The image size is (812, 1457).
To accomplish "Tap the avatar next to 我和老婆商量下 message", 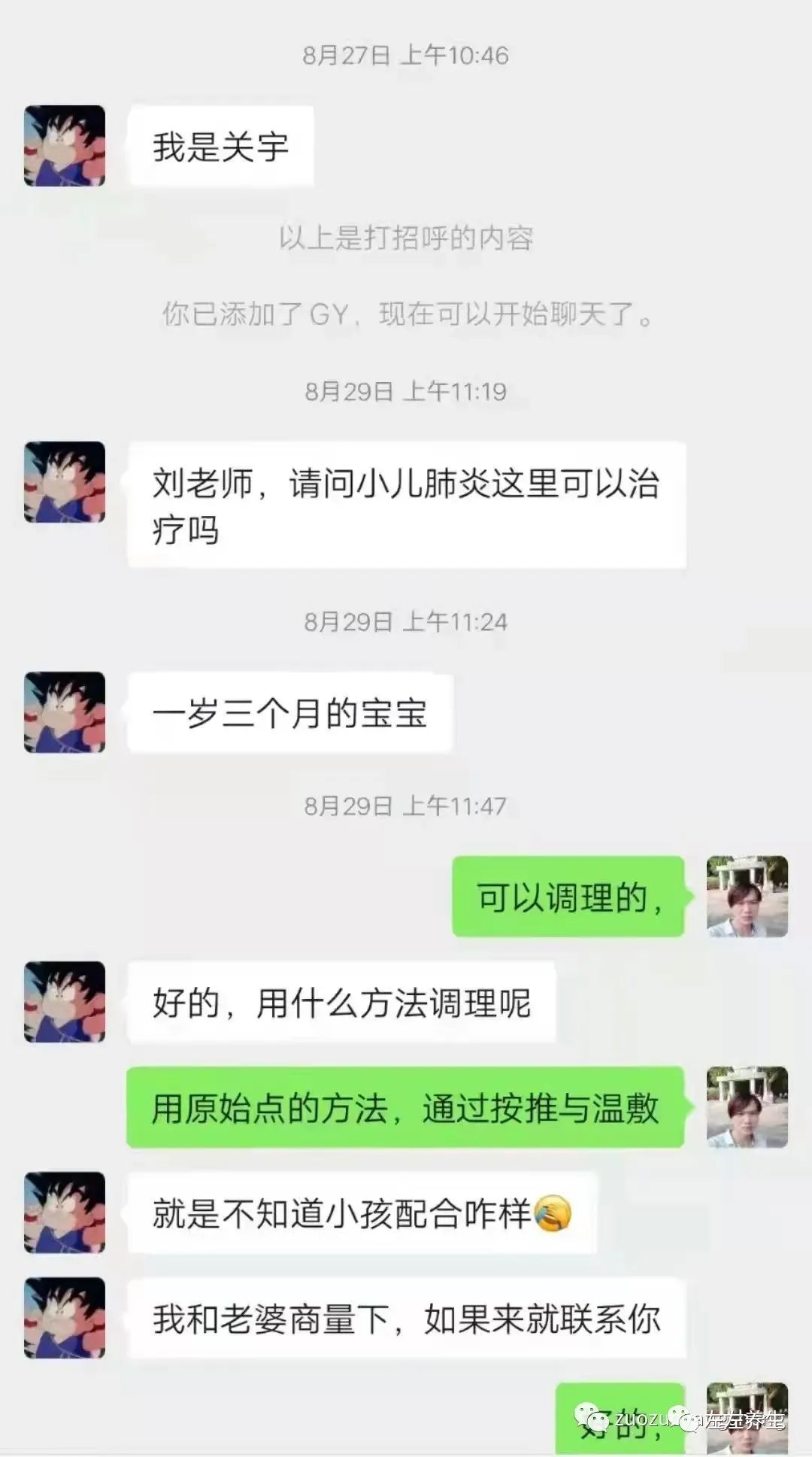I will [65, 1317].
